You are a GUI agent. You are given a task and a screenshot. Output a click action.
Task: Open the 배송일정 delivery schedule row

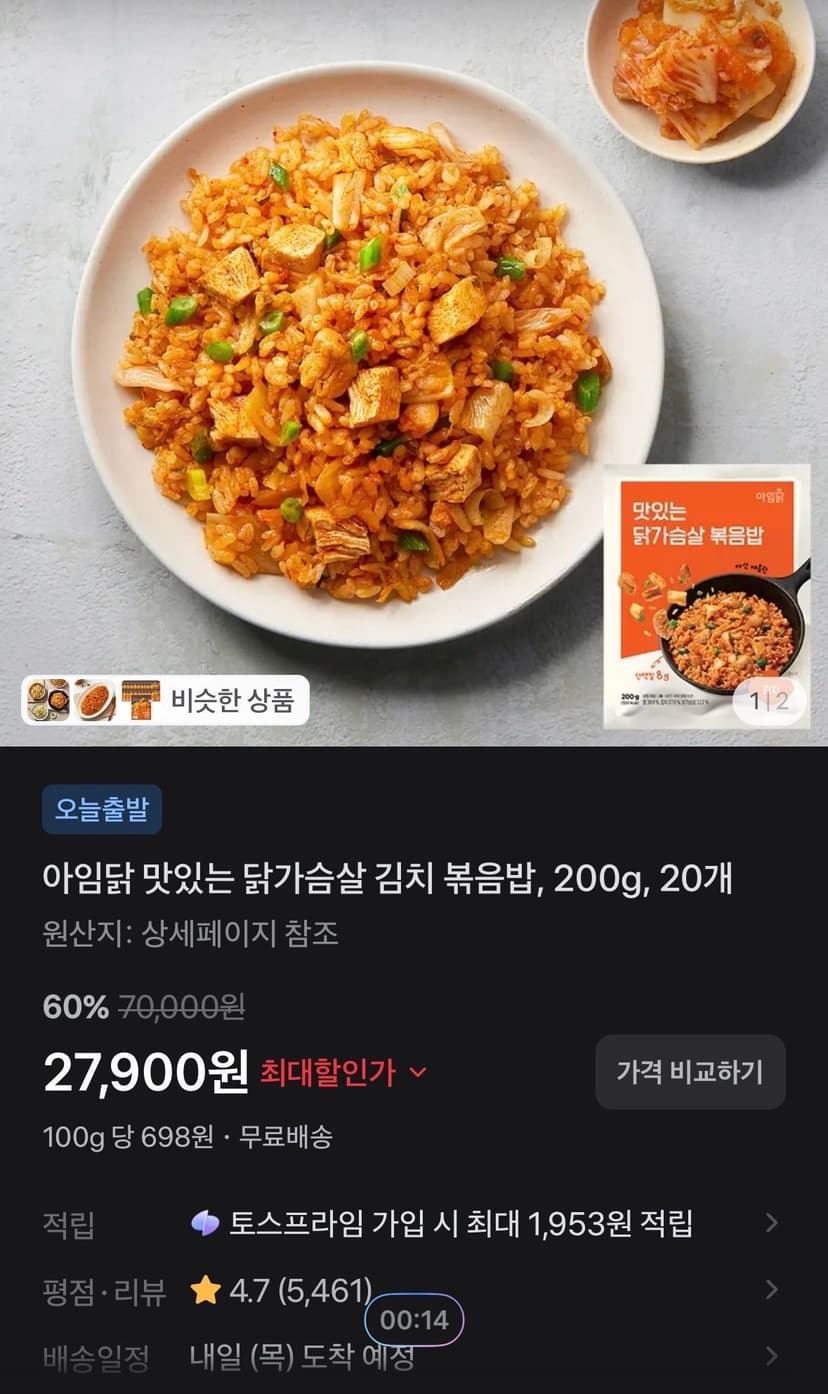[x=414, y=1357]
